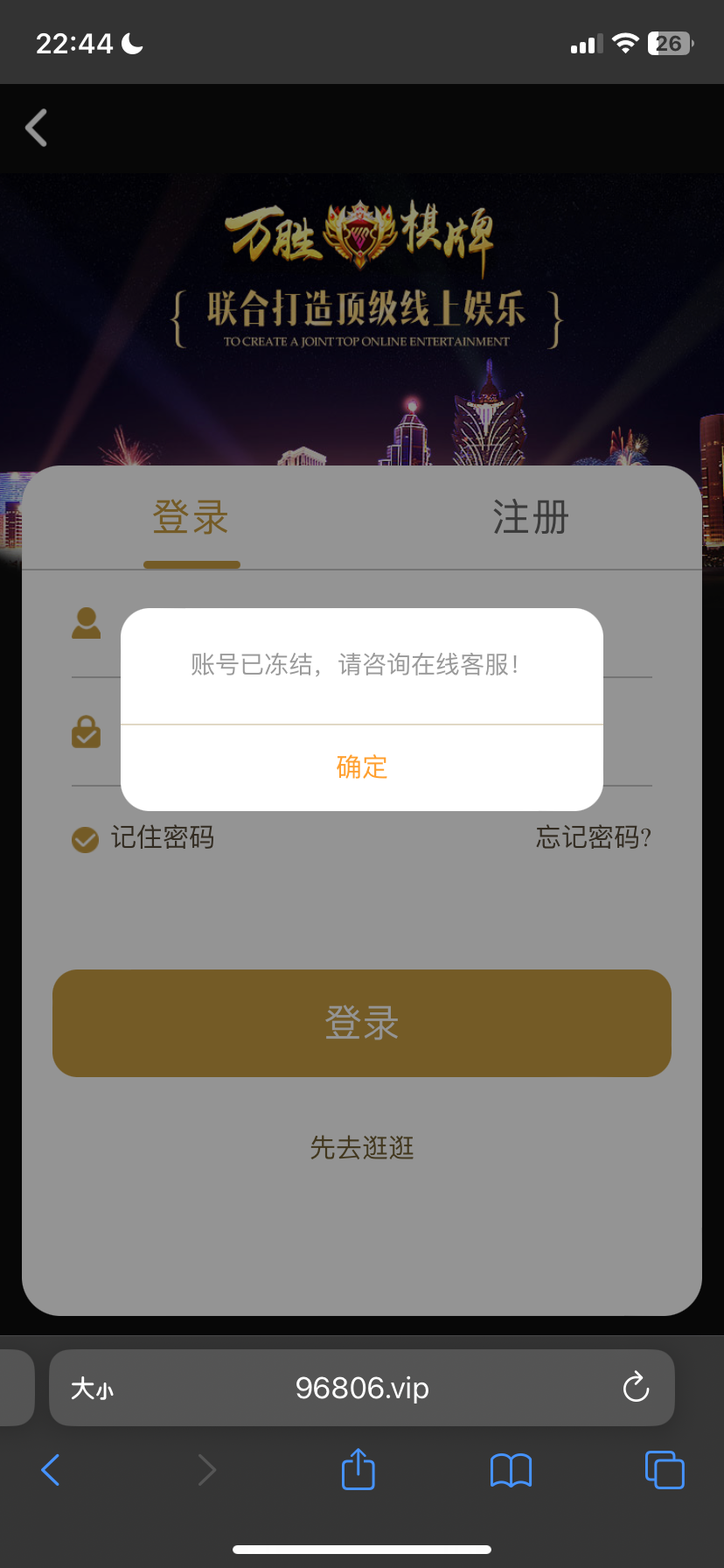Tap the large 登录 button
Screen dimensions: 724x1568
click(362, 1023)
